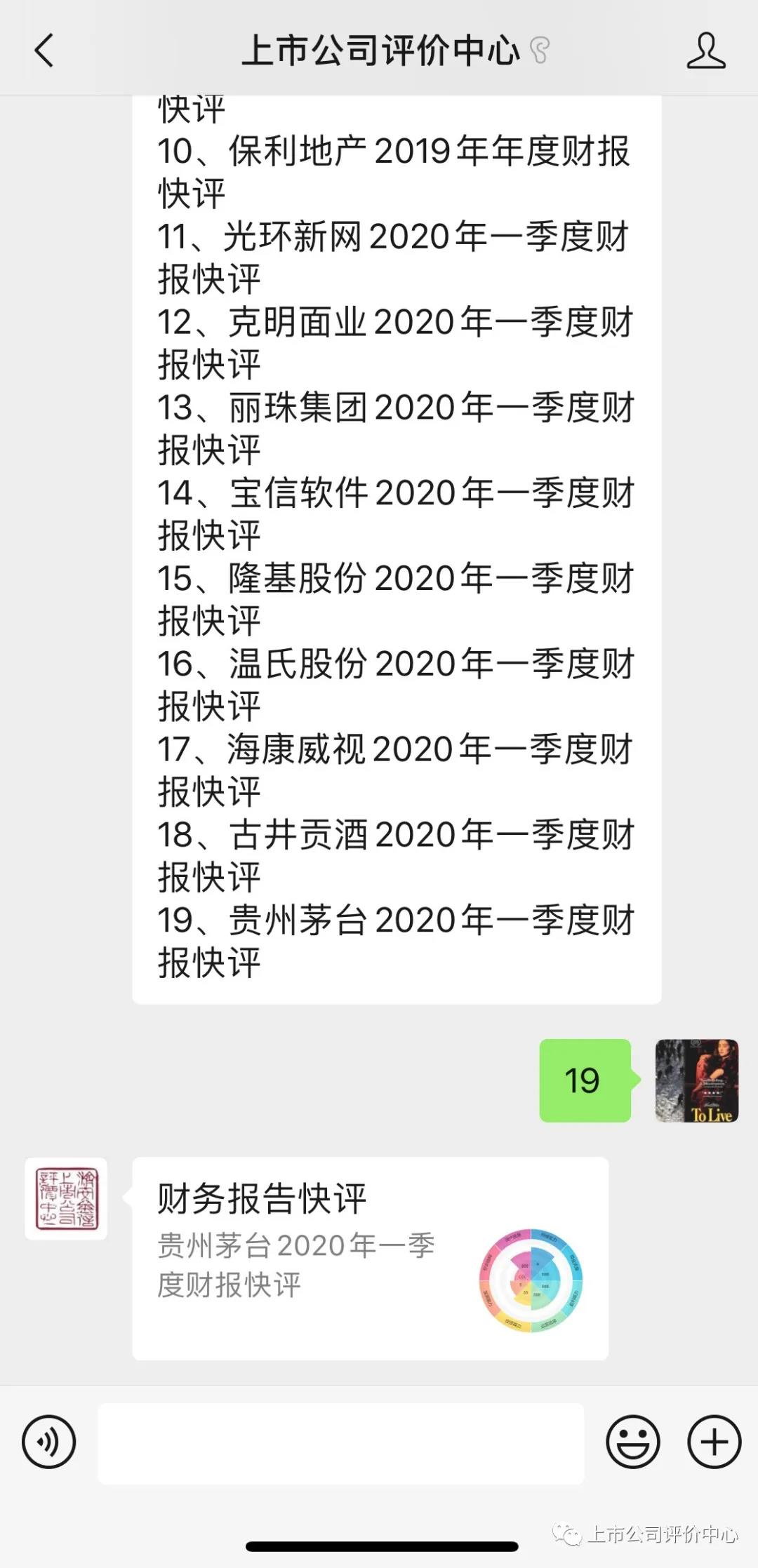The image size is (758, 1568).
Task: Open the plus attachments menu
Action: point(714,1442)
